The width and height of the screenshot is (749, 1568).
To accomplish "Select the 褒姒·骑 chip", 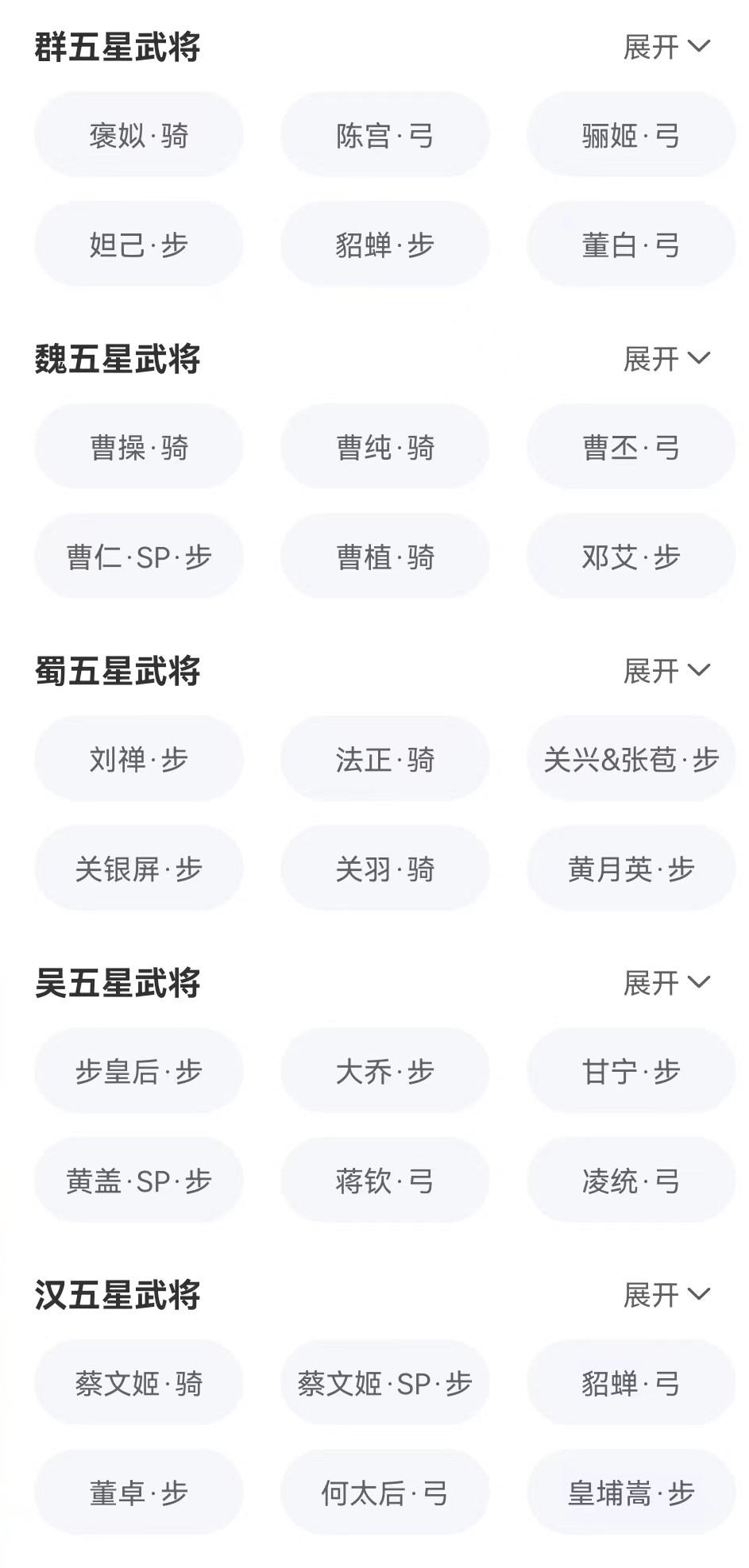I will 139,136.
